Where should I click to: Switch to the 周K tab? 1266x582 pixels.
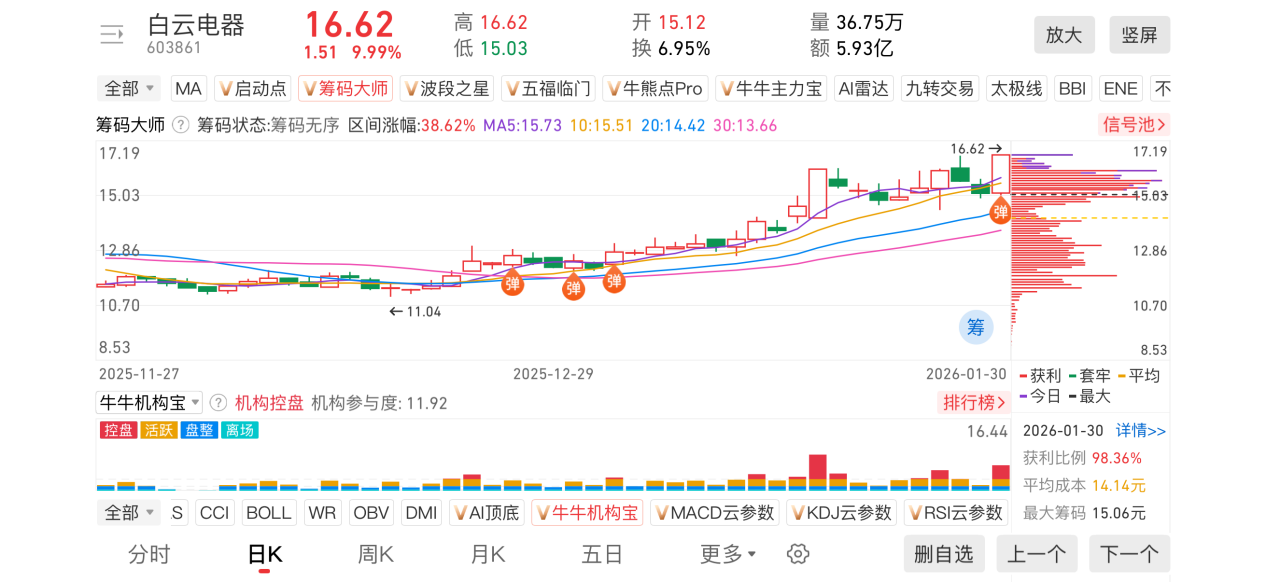click(x=376, y=554)
